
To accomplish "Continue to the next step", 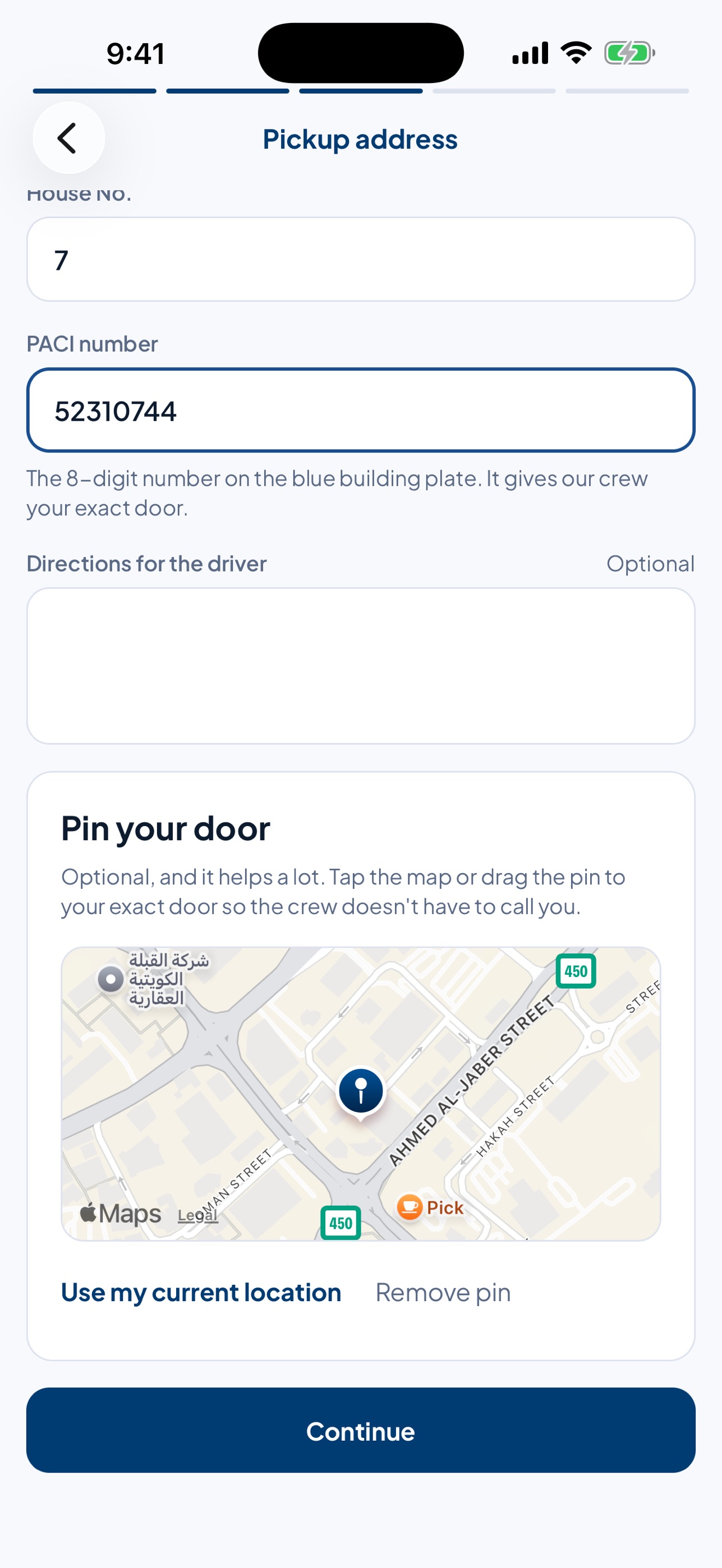I will pyautogui.click(x=360, y=1431).
